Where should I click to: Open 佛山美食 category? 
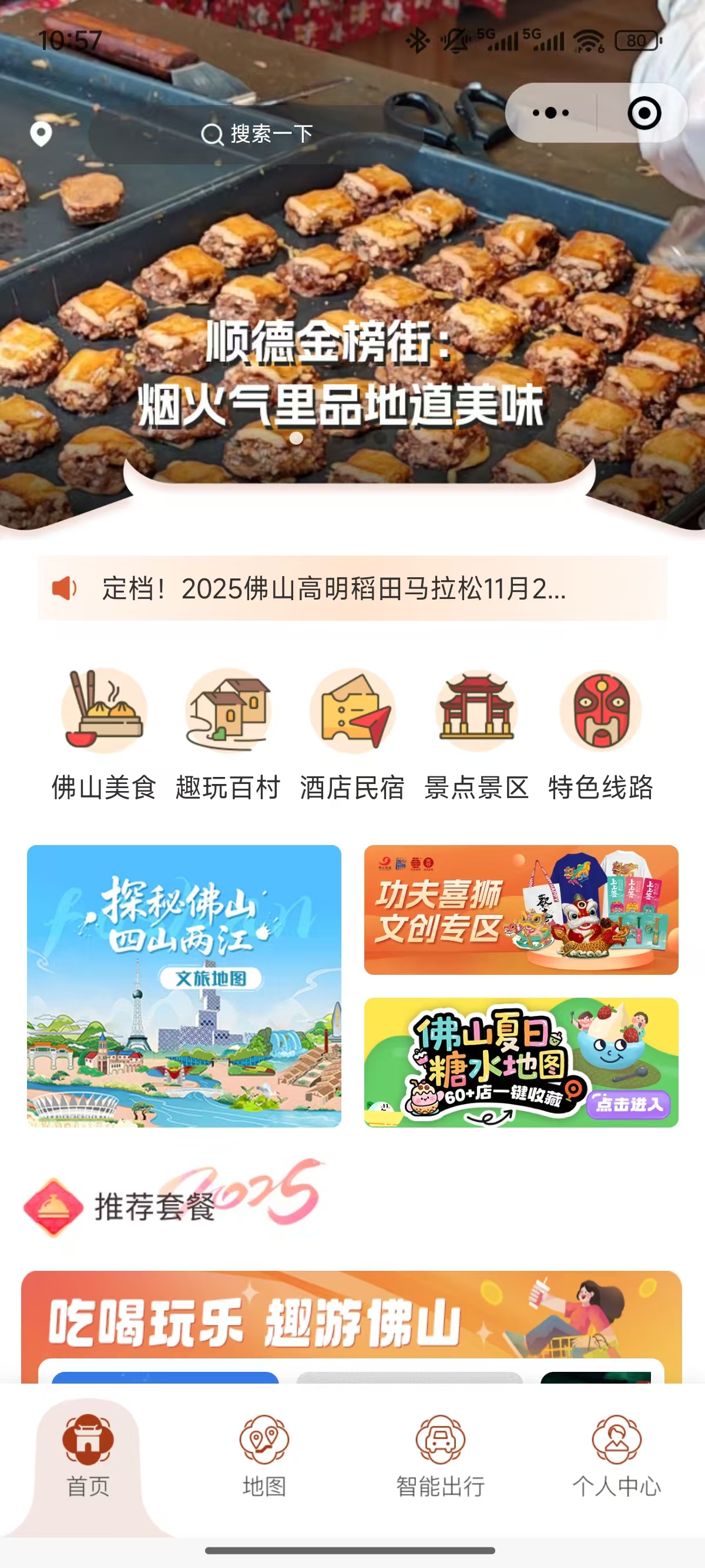coord(103,733)
